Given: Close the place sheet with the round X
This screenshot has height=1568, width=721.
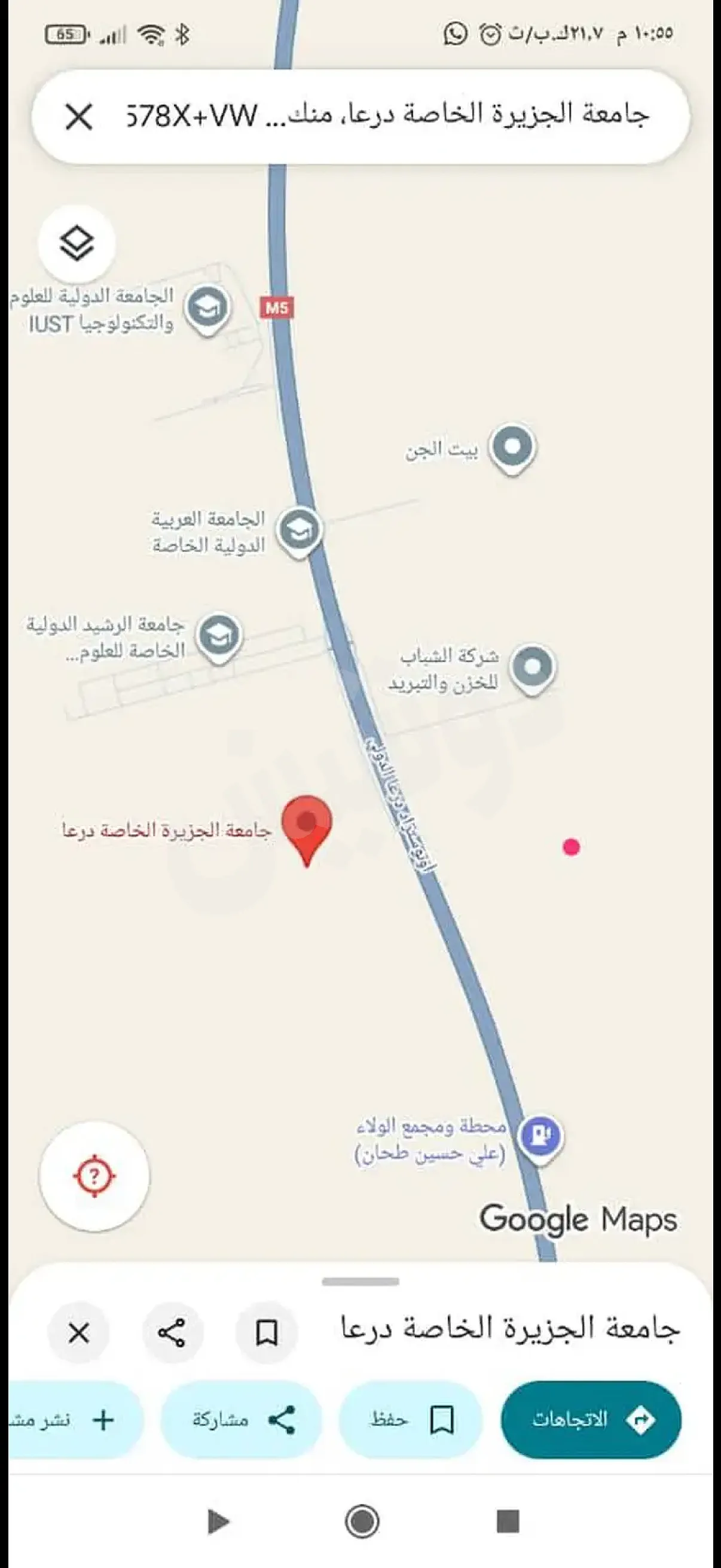Looking at the screenshot, I should click(x=78, y=1334).
